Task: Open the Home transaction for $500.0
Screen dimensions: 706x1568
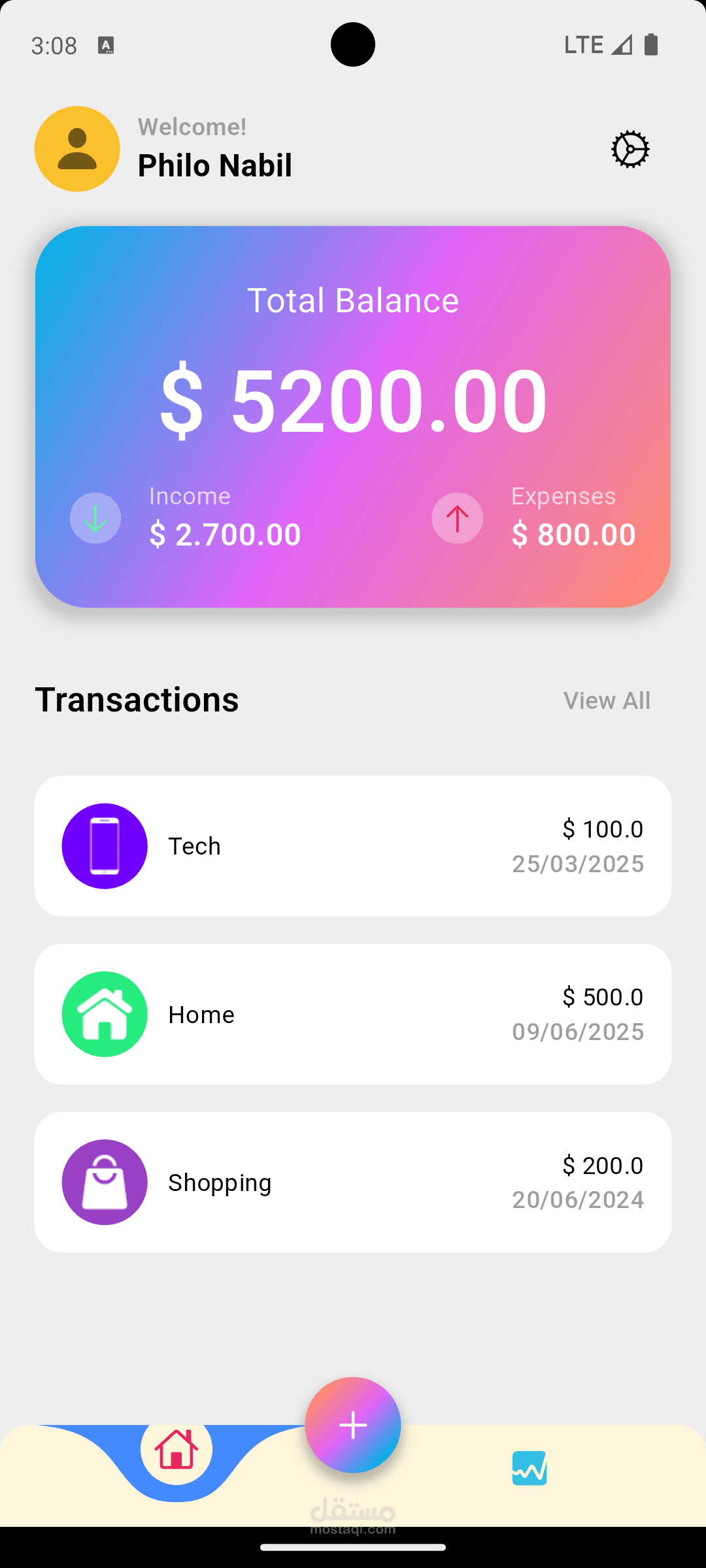Action: click(x=353, y=1014)
